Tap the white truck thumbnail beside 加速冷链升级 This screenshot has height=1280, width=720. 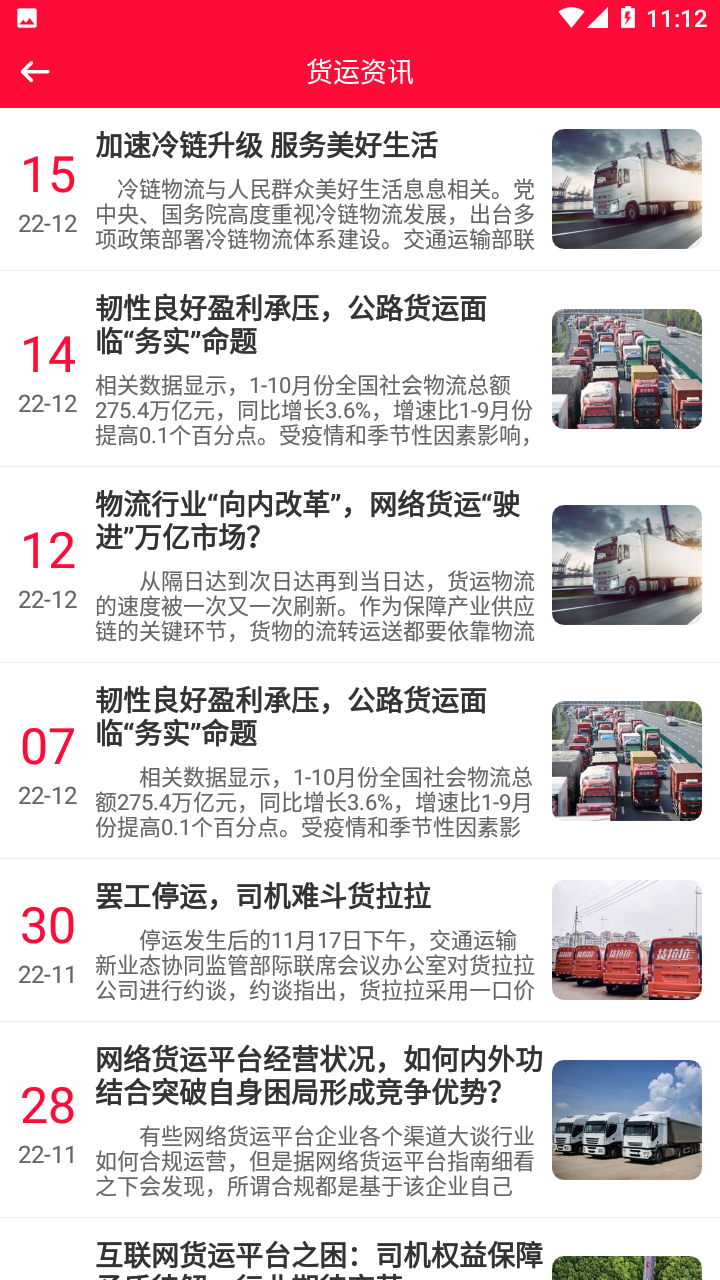tap(626, 189)
